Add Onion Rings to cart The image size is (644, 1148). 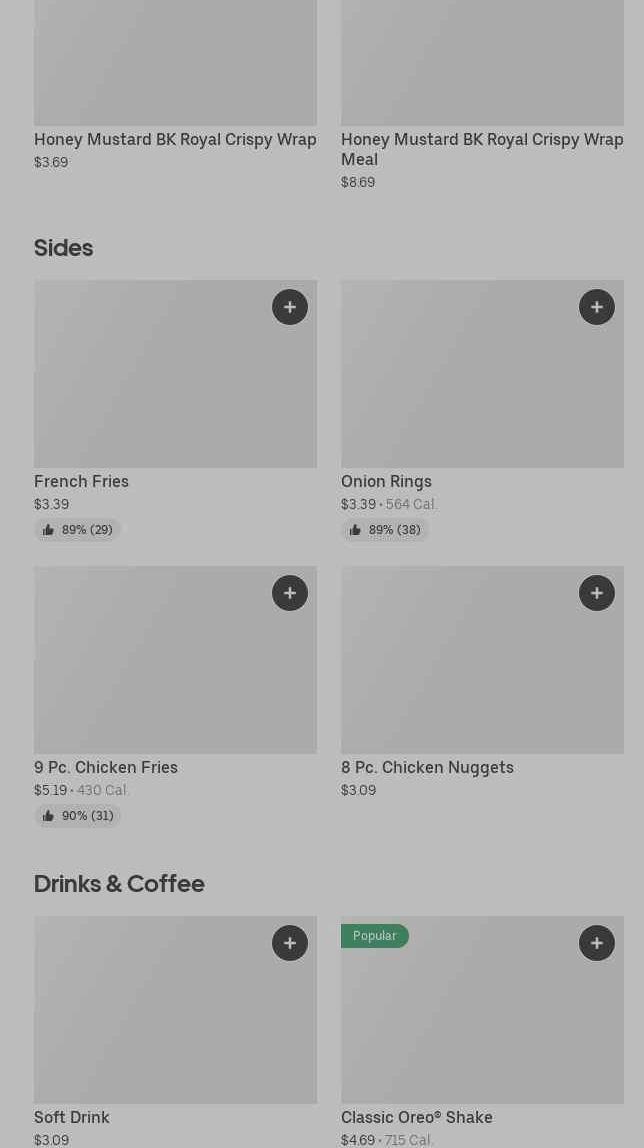point(597,307)
